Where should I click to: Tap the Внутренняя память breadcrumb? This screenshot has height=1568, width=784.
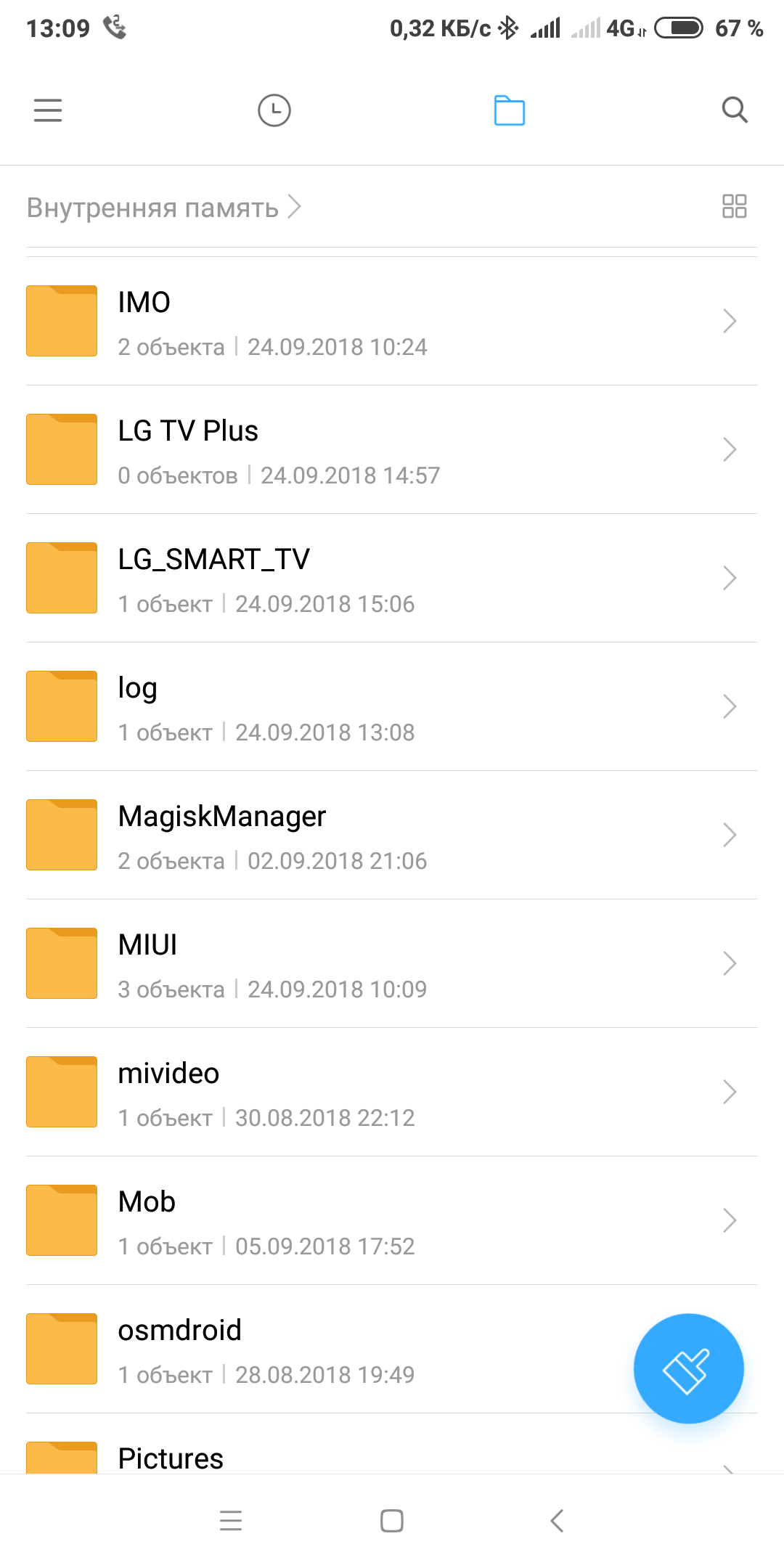(154, 208)
